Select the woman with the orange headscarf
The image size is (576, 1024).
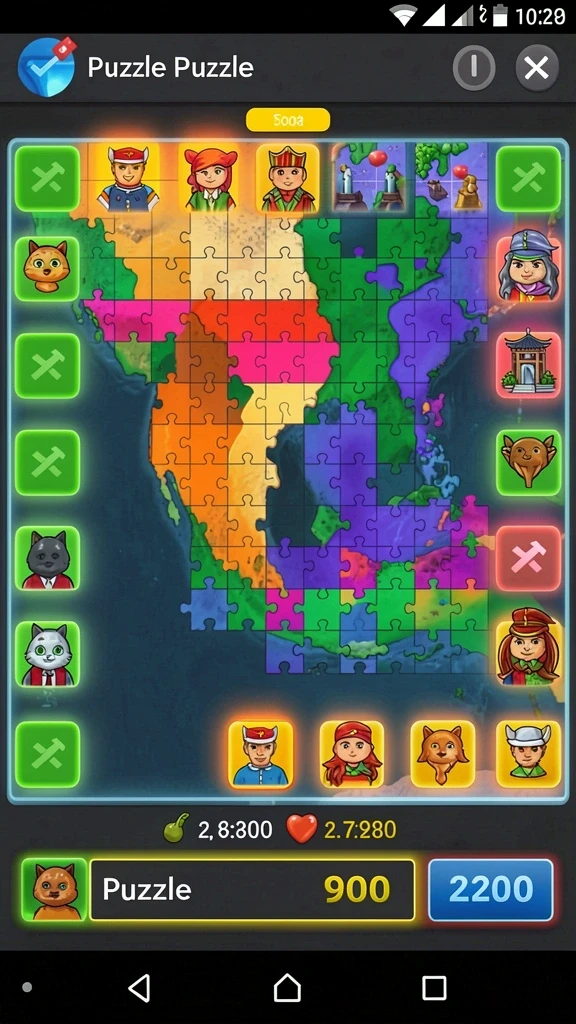(209, 178)
